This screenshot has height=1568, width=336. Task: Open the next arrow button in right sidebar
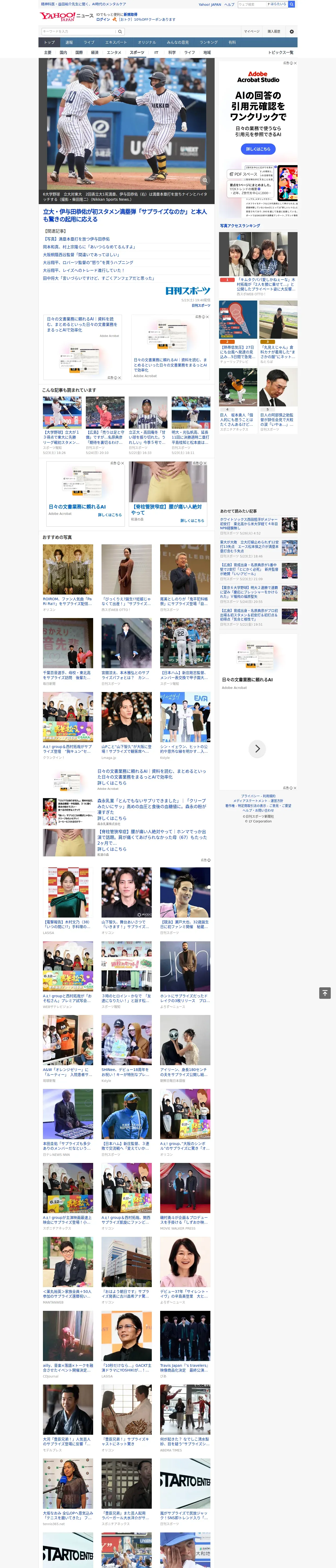(x=257, y=749)
